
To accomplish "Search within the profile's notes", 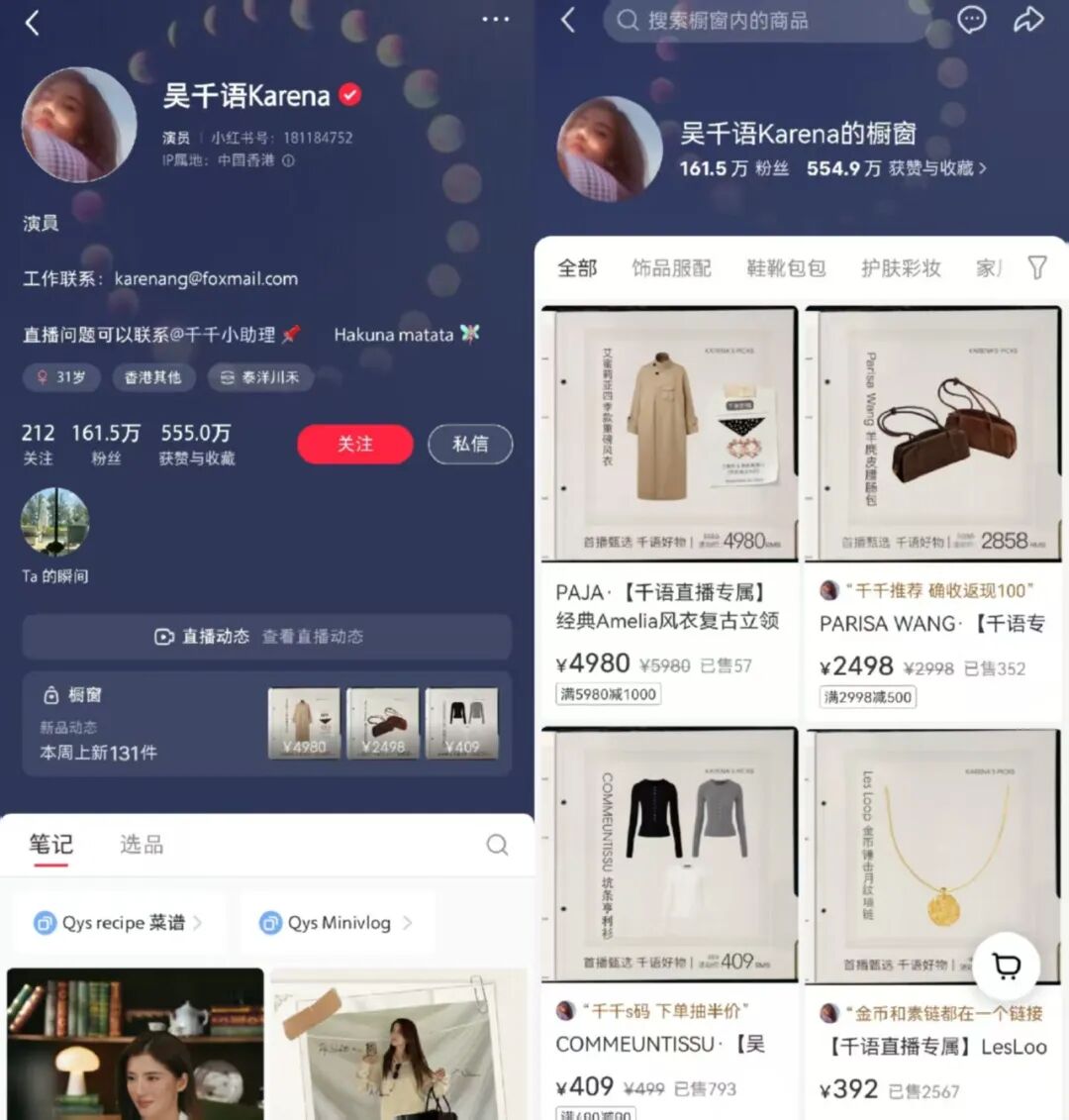I will click(497, 845).
